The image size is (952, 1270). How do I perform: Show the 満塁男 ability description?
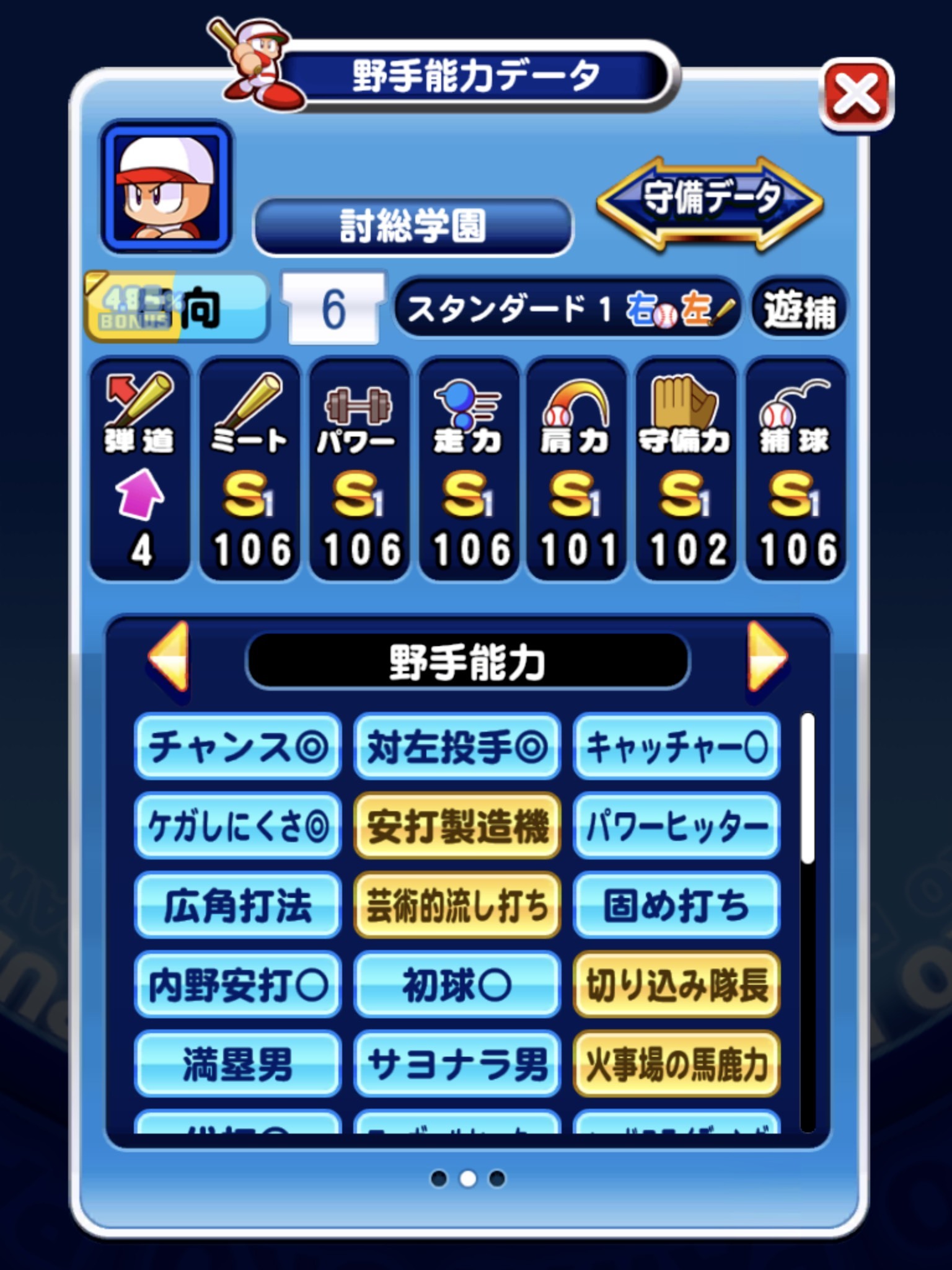237,1064
